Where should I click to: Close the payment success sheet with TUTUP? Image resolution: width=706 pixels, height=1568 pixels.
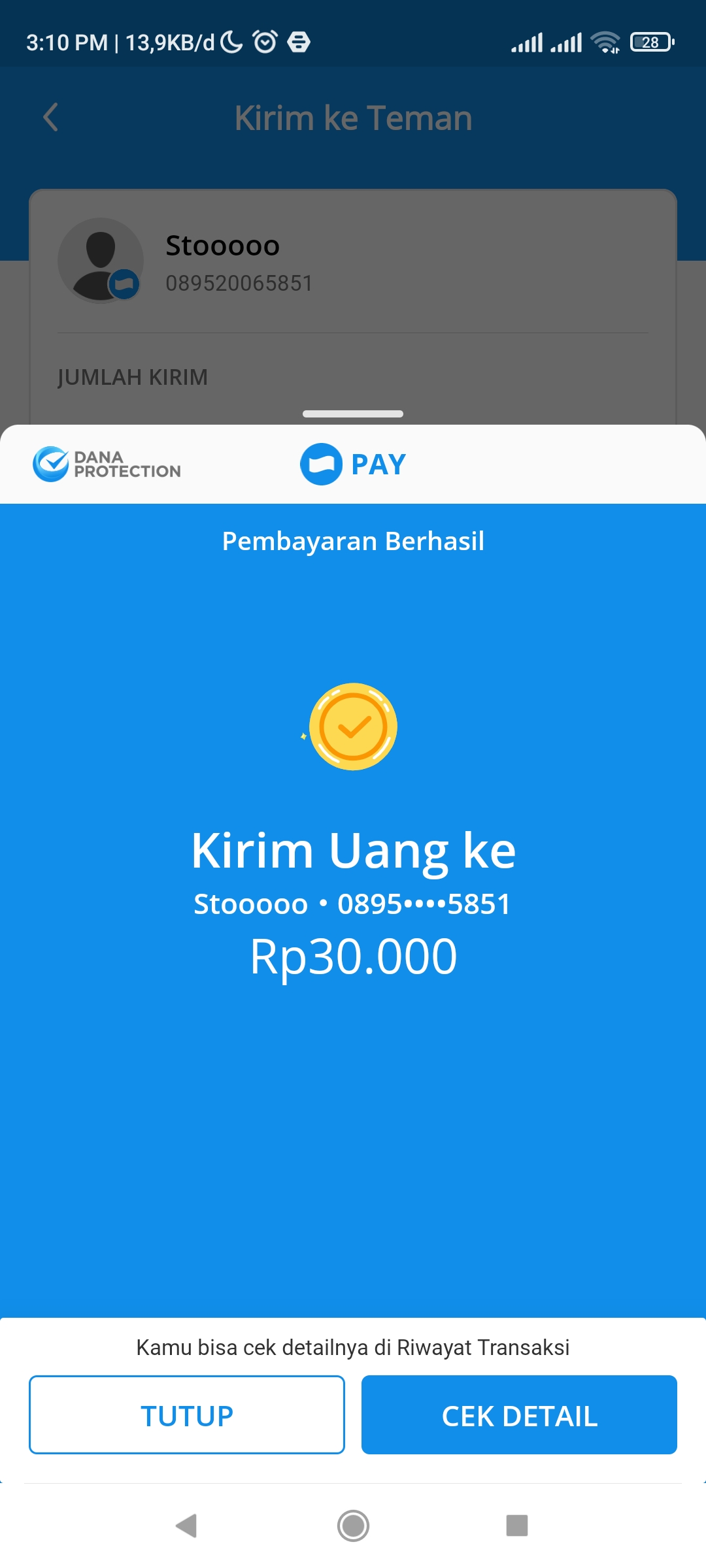tap(187, 1415)
